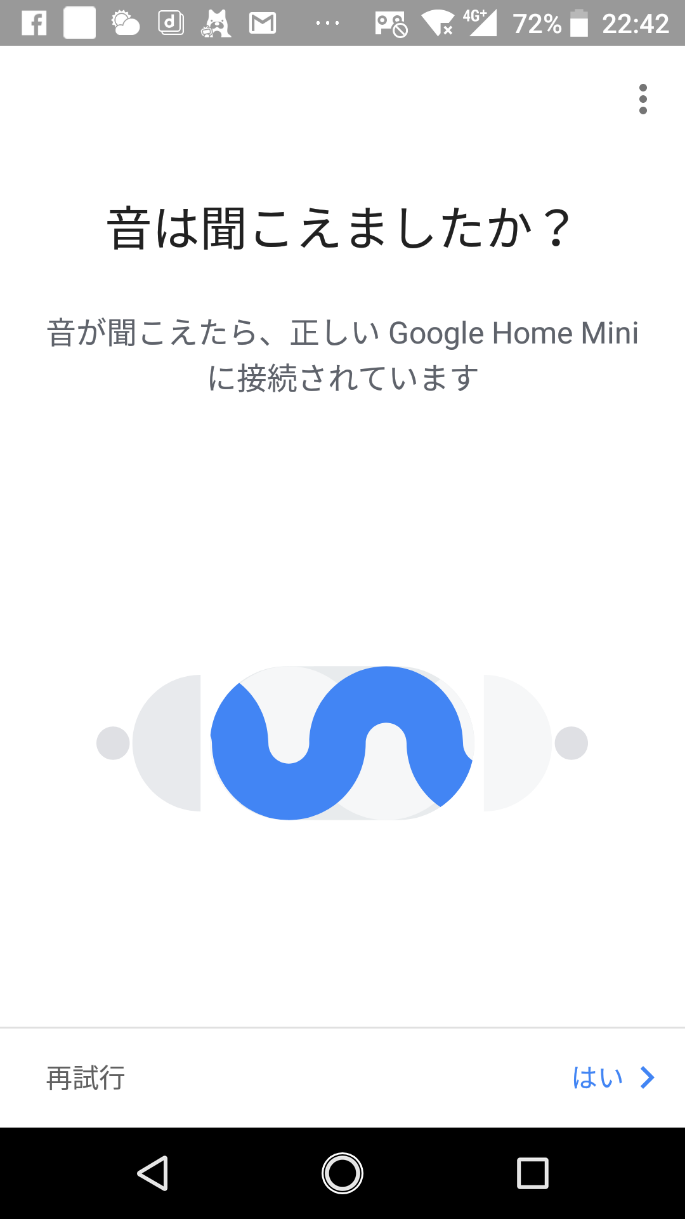
Task: Tap 再試行 to retry the sound
Action: point(85,1077)
